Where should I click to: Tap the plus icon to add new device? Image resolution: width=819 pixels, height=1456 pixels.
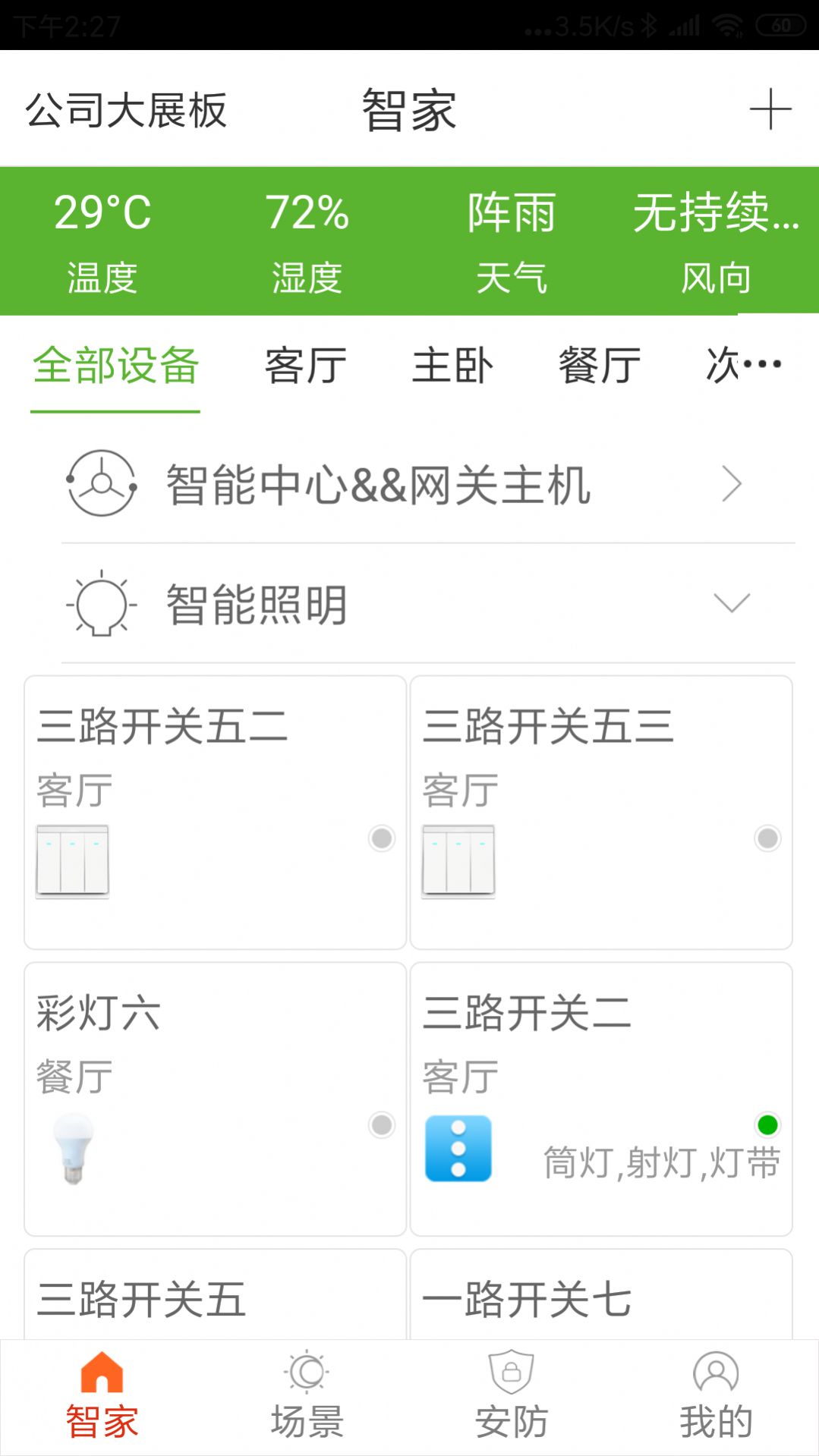[769, 111]
